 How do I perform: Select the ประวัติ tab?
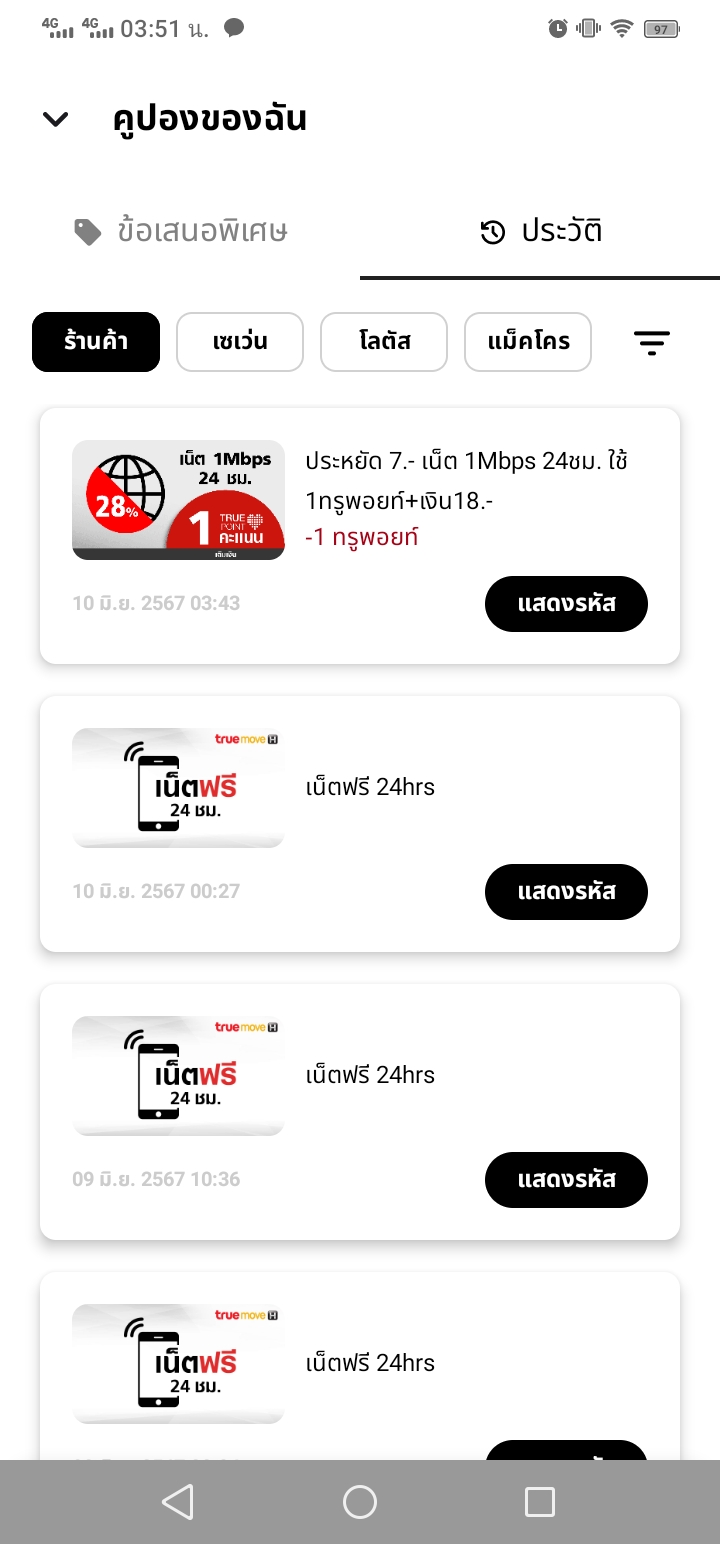coord(541,232)
